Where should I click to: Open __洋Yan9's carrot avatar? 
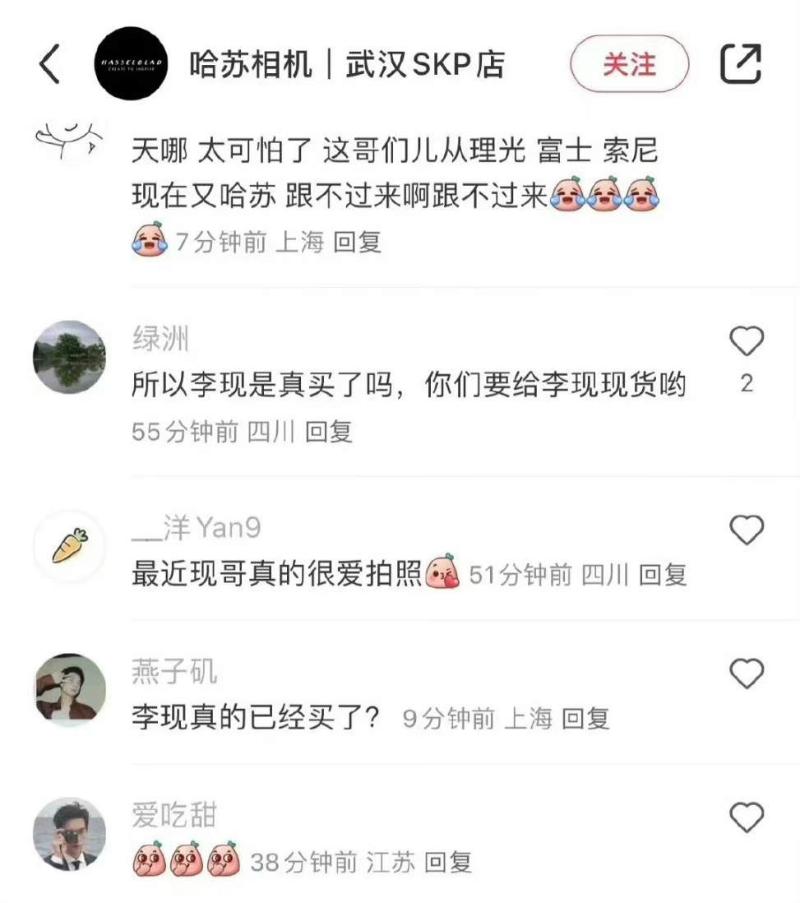69,546
